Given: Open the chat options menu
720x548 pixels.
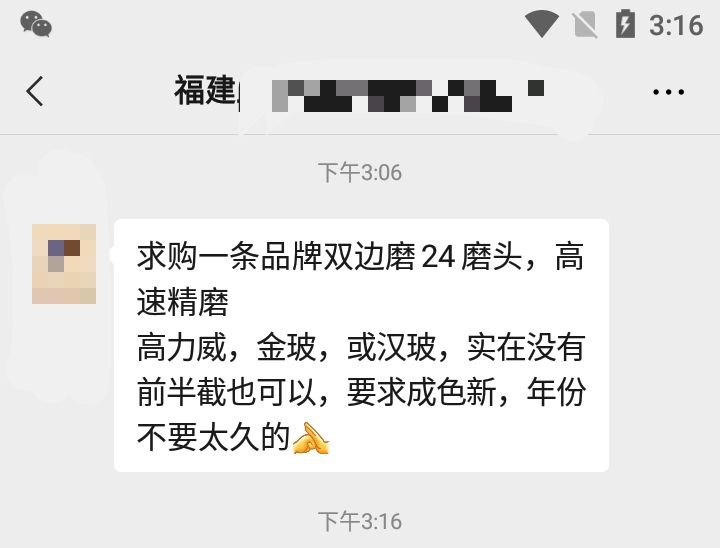Looking at the screenshot, I should coord(667,92).
